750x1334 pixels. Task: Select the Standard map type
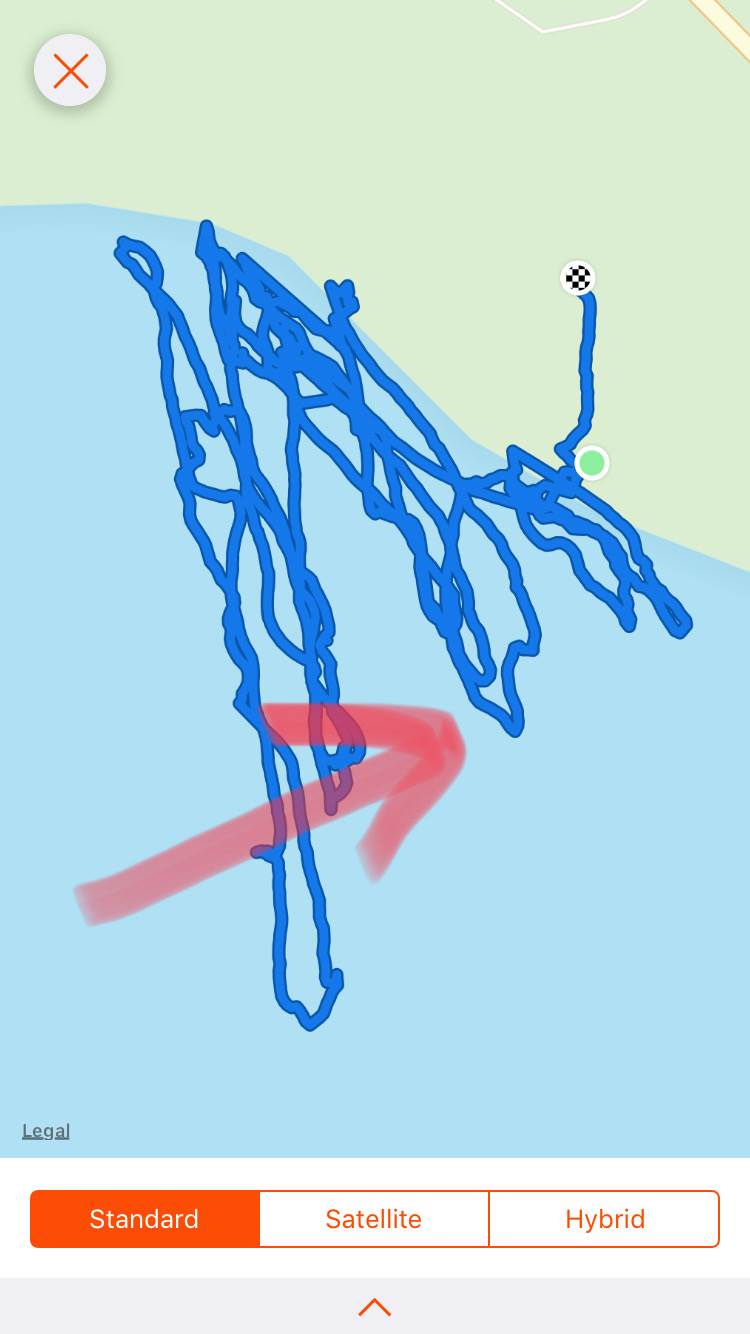coord(145,1219)
